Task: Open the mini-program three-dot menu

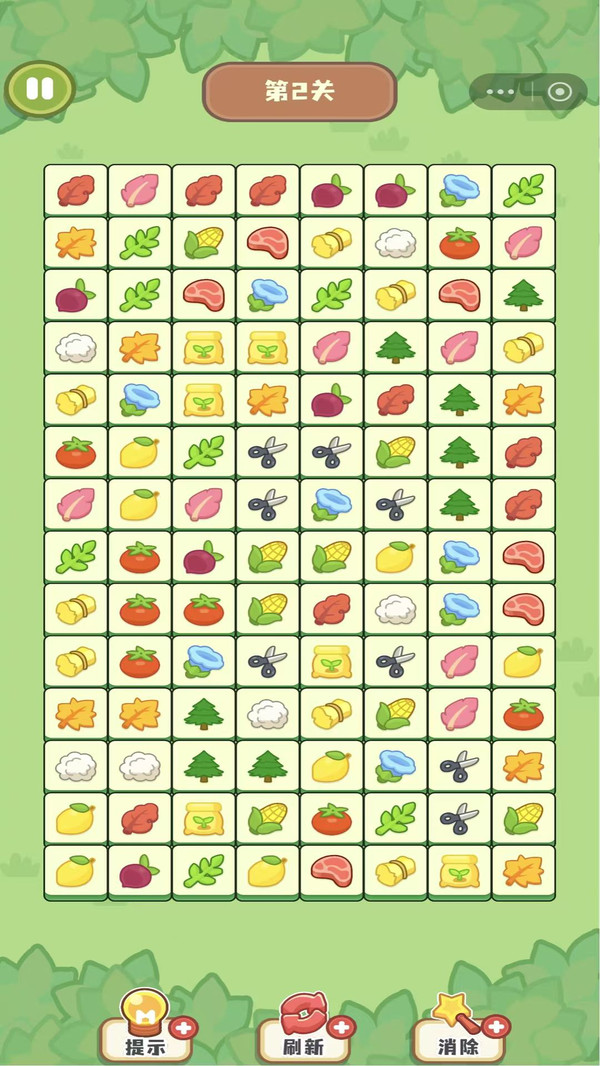Action: [500, 92]
